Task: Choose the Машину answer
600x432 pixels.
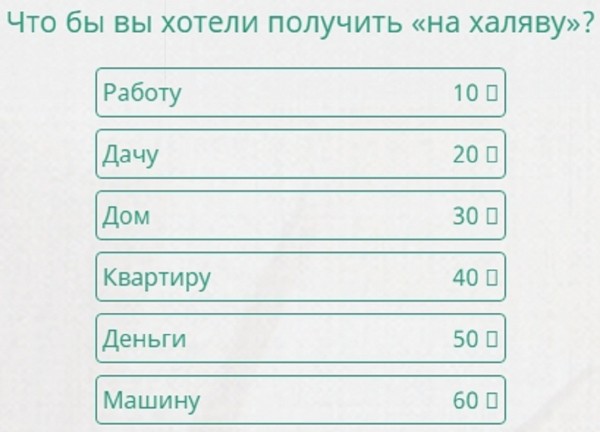Action: click(300, 400)
